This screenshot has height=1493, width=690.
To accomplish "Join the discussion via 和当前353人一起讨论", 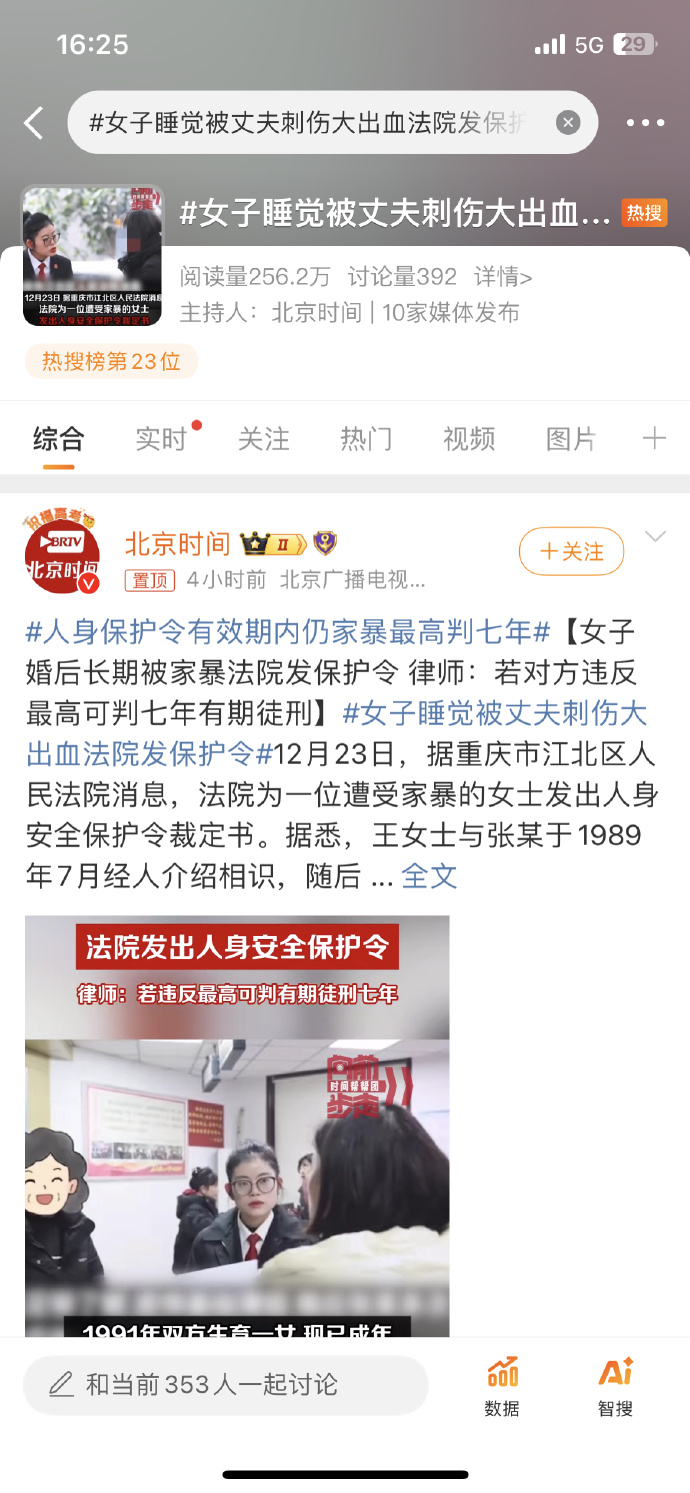I will click(225, 1385).
